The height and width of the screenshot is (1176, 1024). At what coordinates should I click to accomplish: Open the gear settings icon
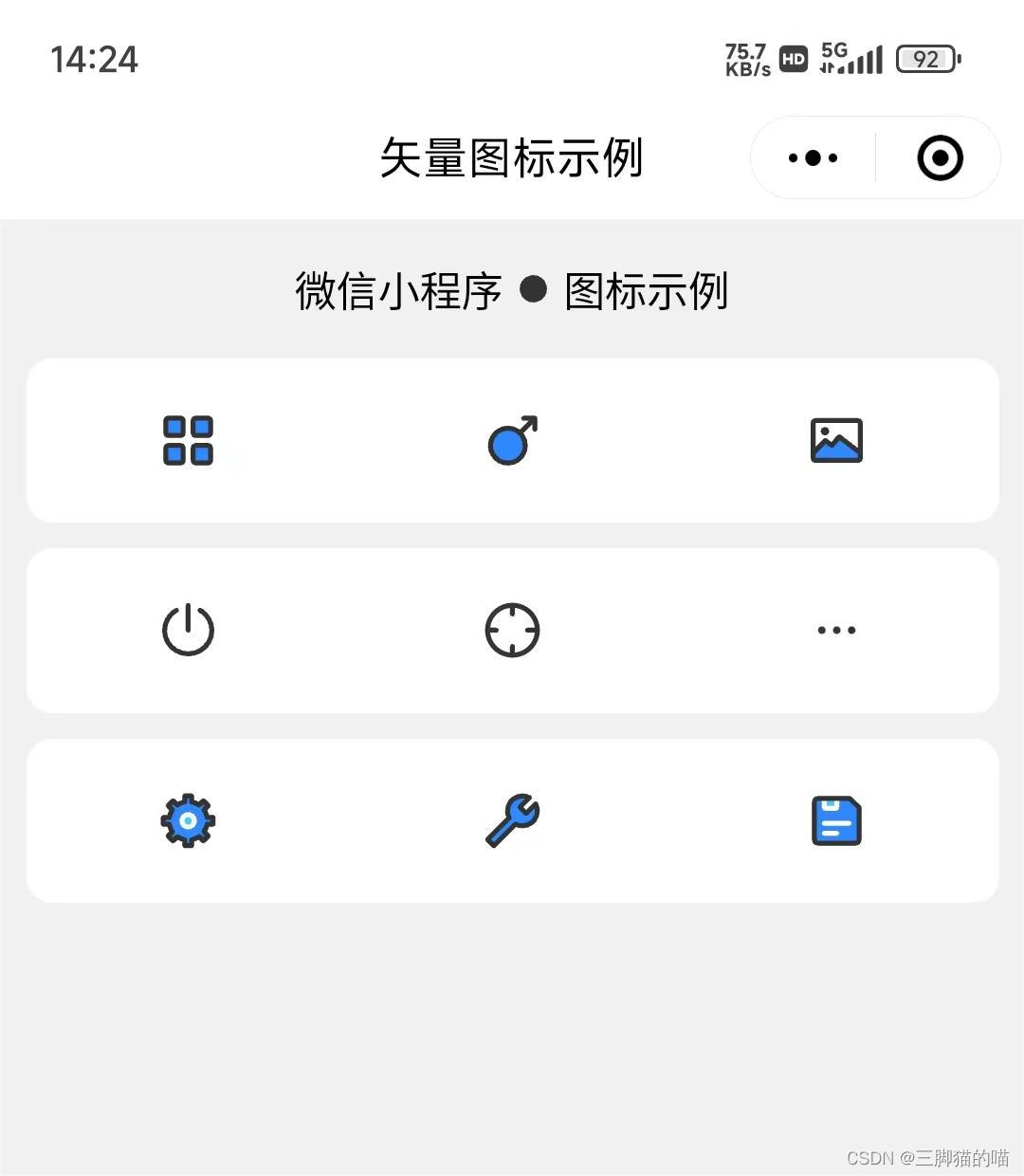[x=188, y=820]
